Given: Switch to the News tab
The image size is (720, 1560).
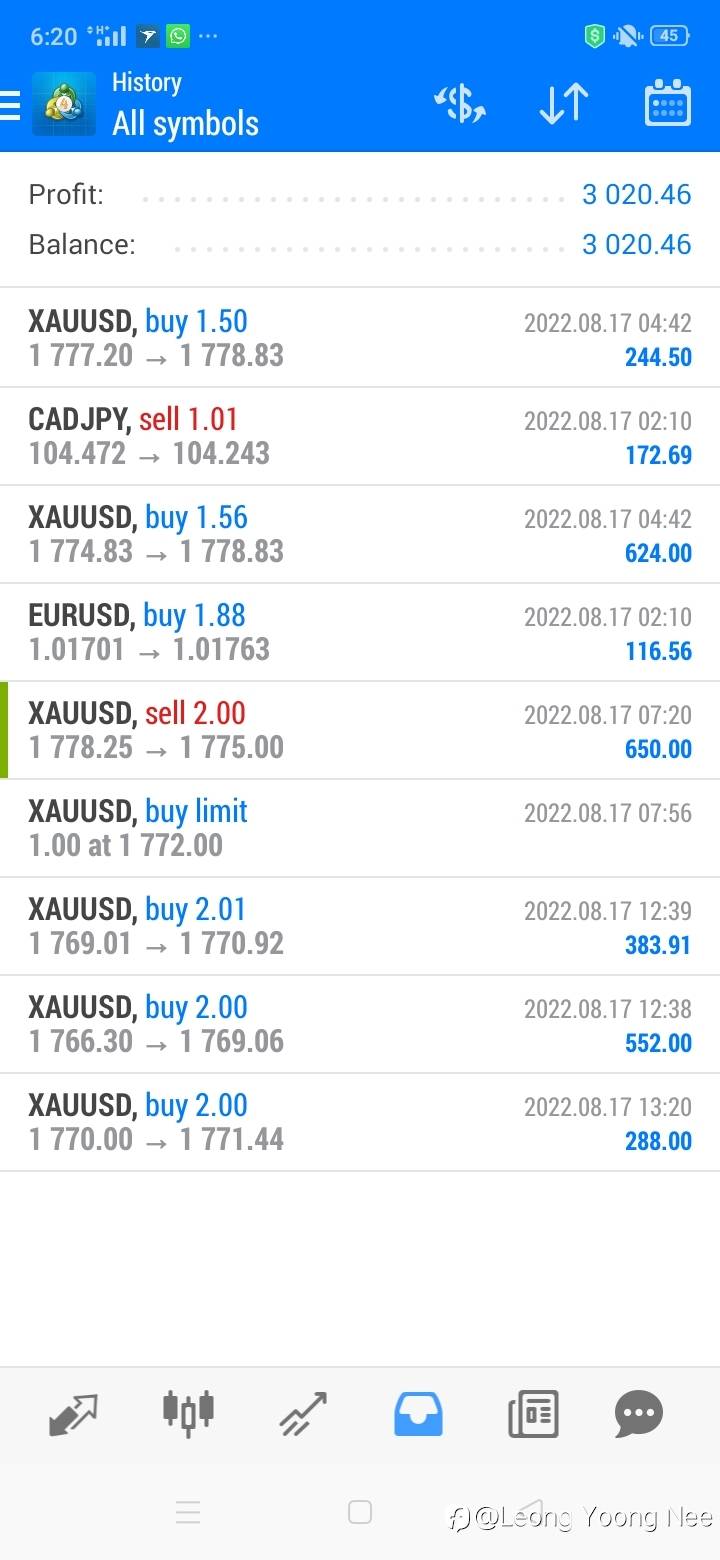Looking at the screenshot, I should point(533,1414).
